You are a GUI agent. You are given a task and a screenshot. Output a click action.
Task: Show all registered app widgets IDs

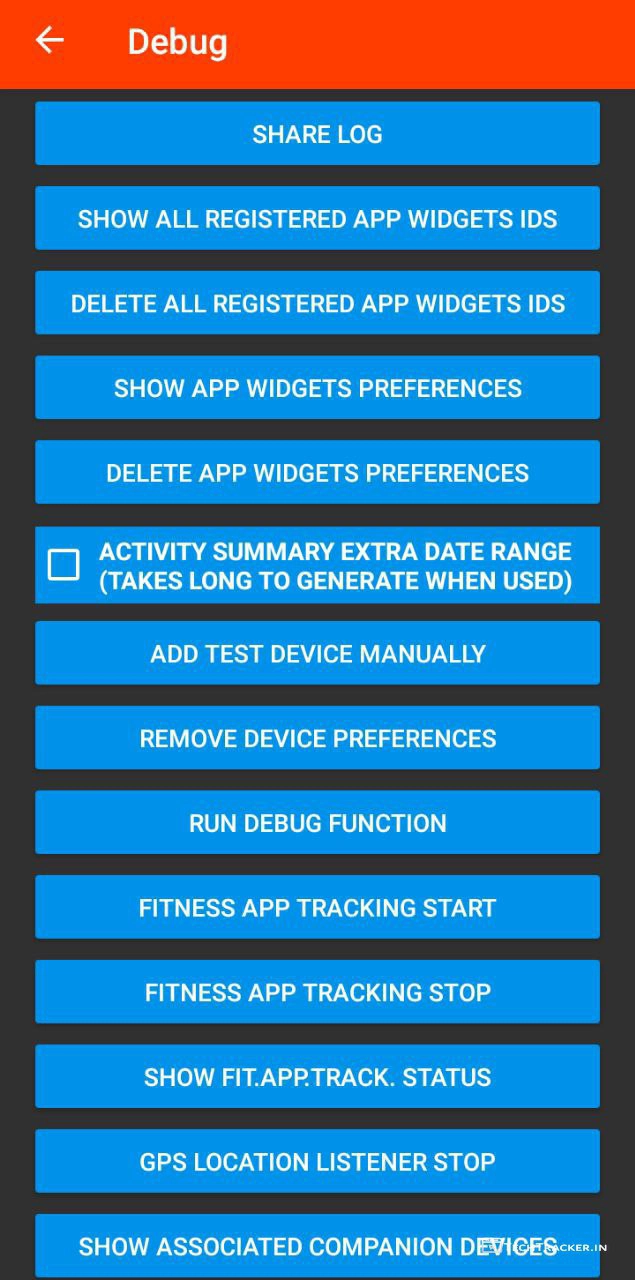pyautogui.click(x=317, y=218)
